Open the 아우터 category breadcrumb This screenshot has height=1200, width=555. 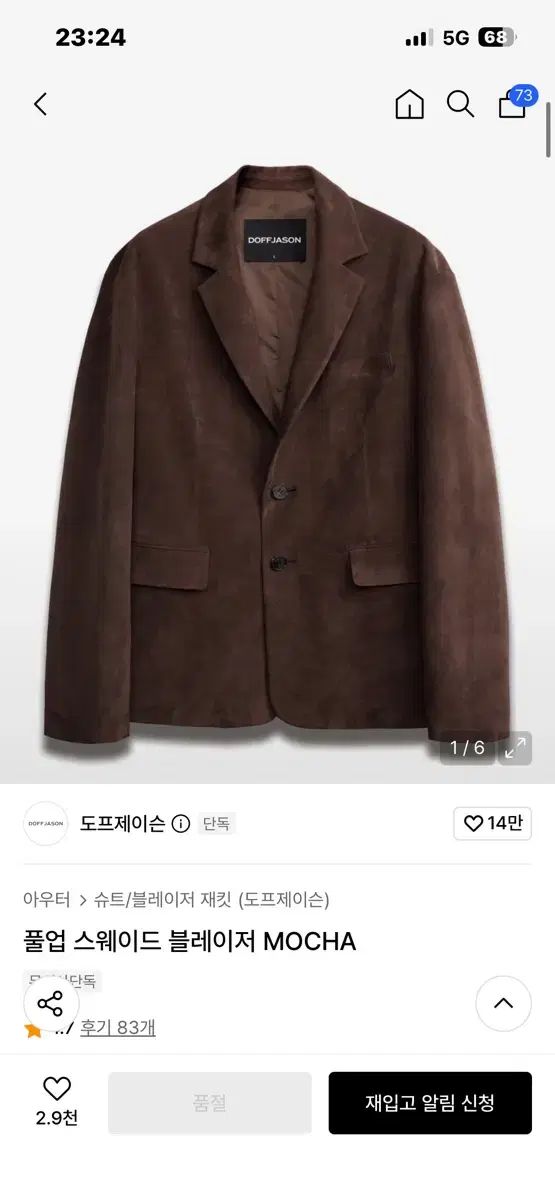point(47,899)
